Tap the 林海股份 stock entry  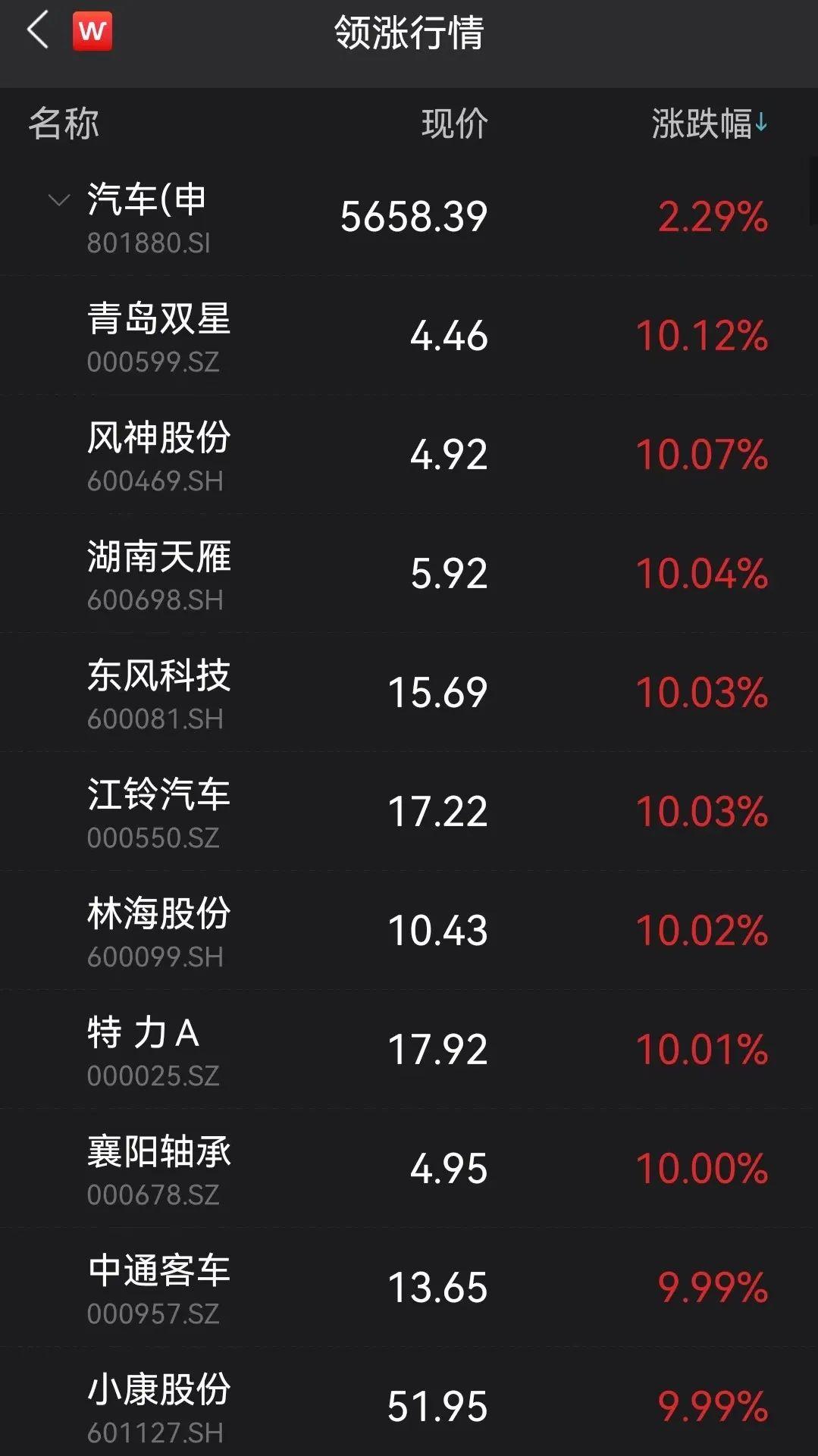409,931
